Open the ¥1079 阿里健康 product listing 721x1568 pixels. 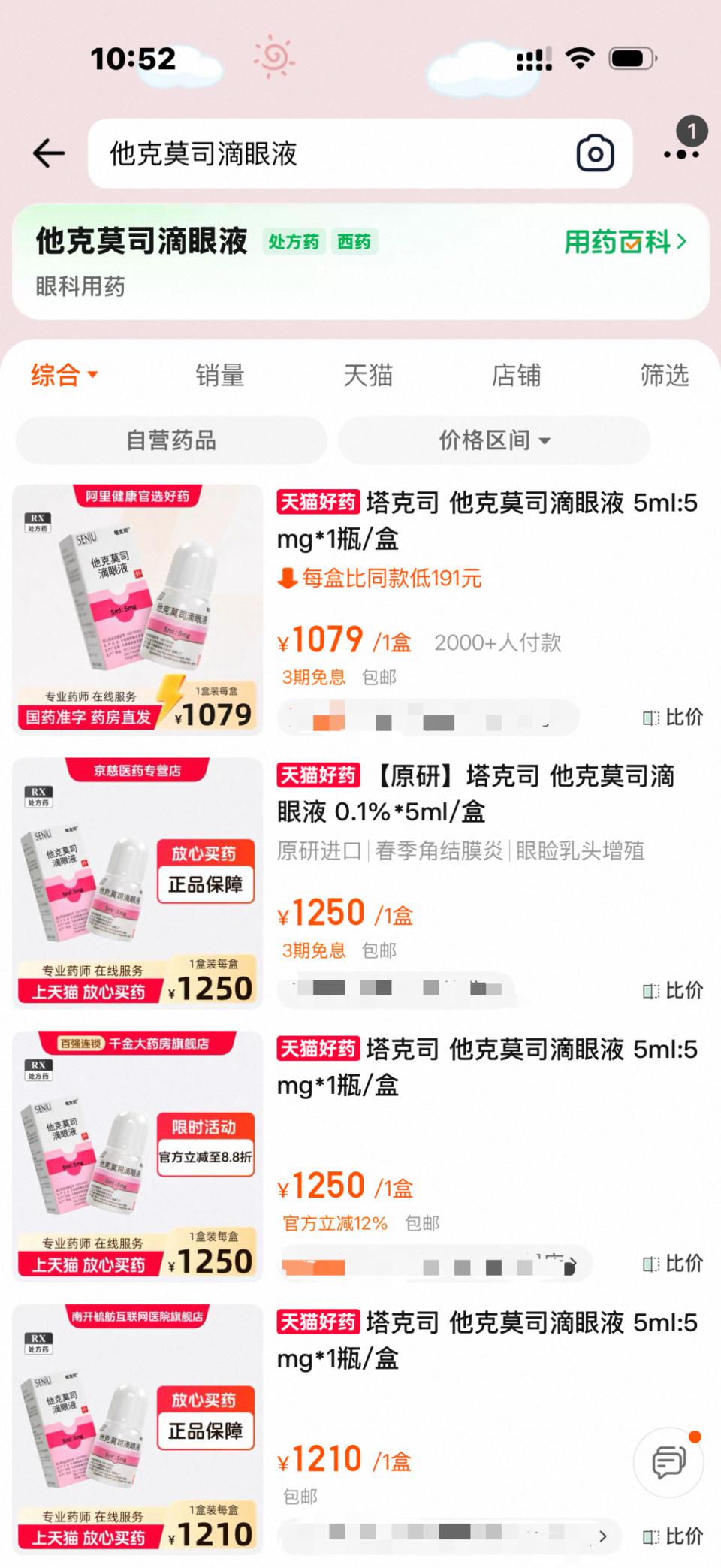(x=487, y=520)
